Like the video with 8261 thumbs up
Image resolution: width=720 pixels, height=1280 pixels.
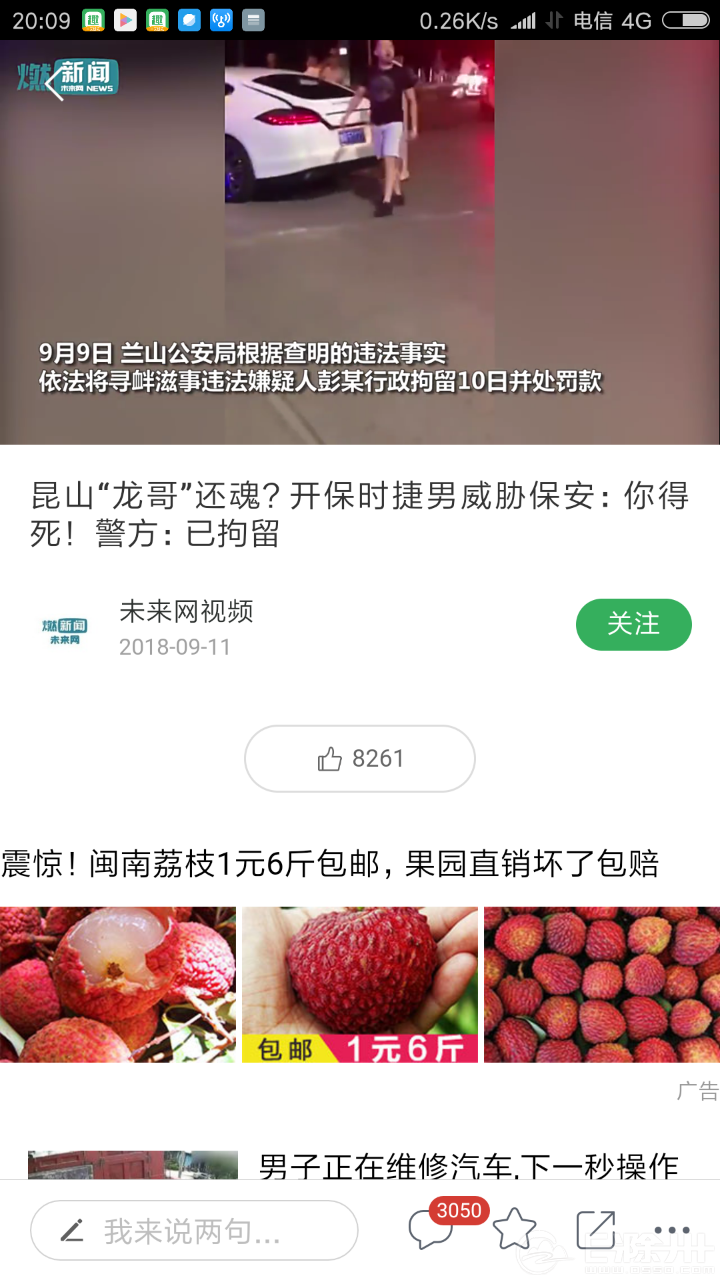tap(360, 759)
